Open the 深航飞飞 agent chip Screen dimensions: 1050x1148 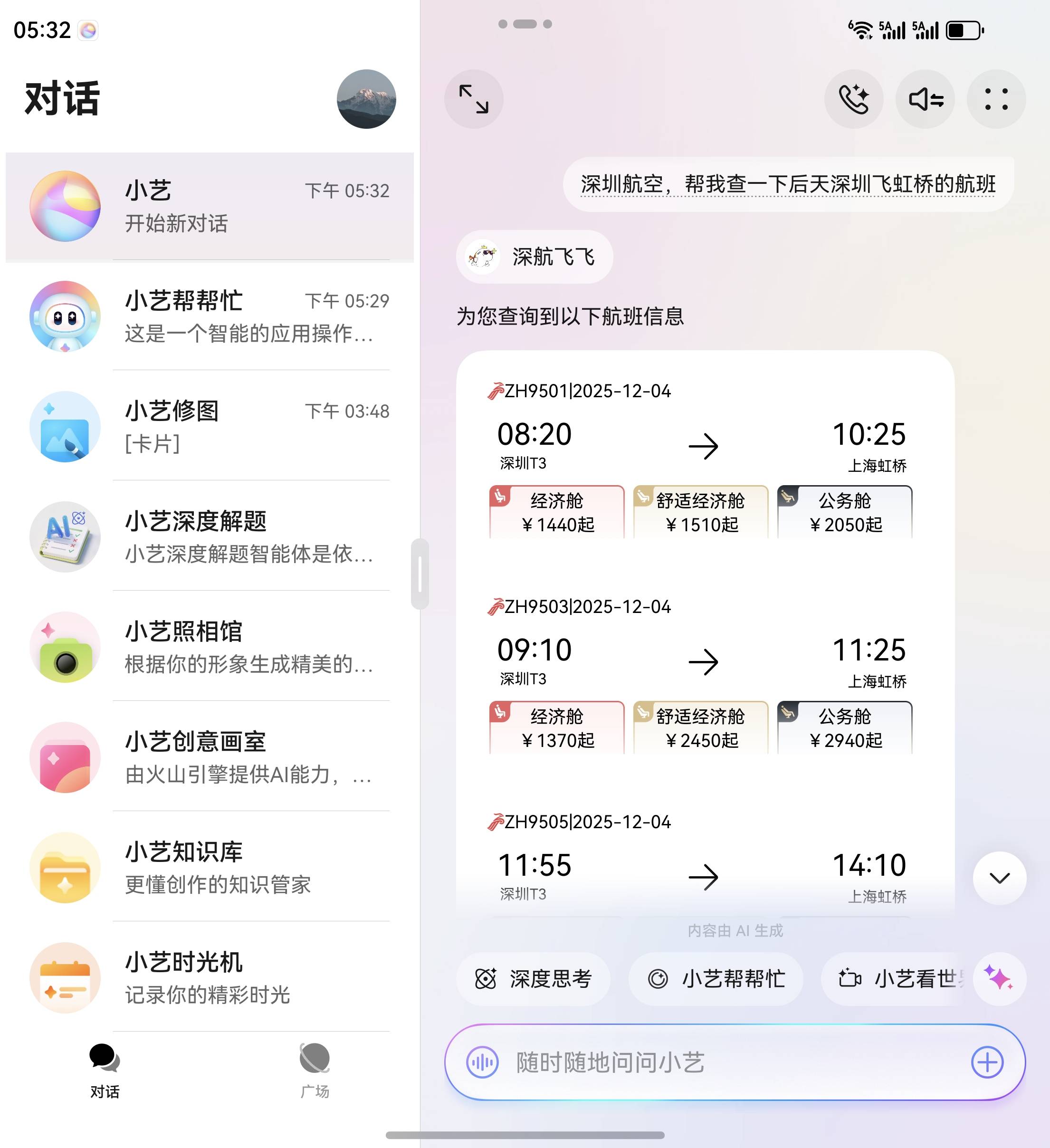point(534,257)
